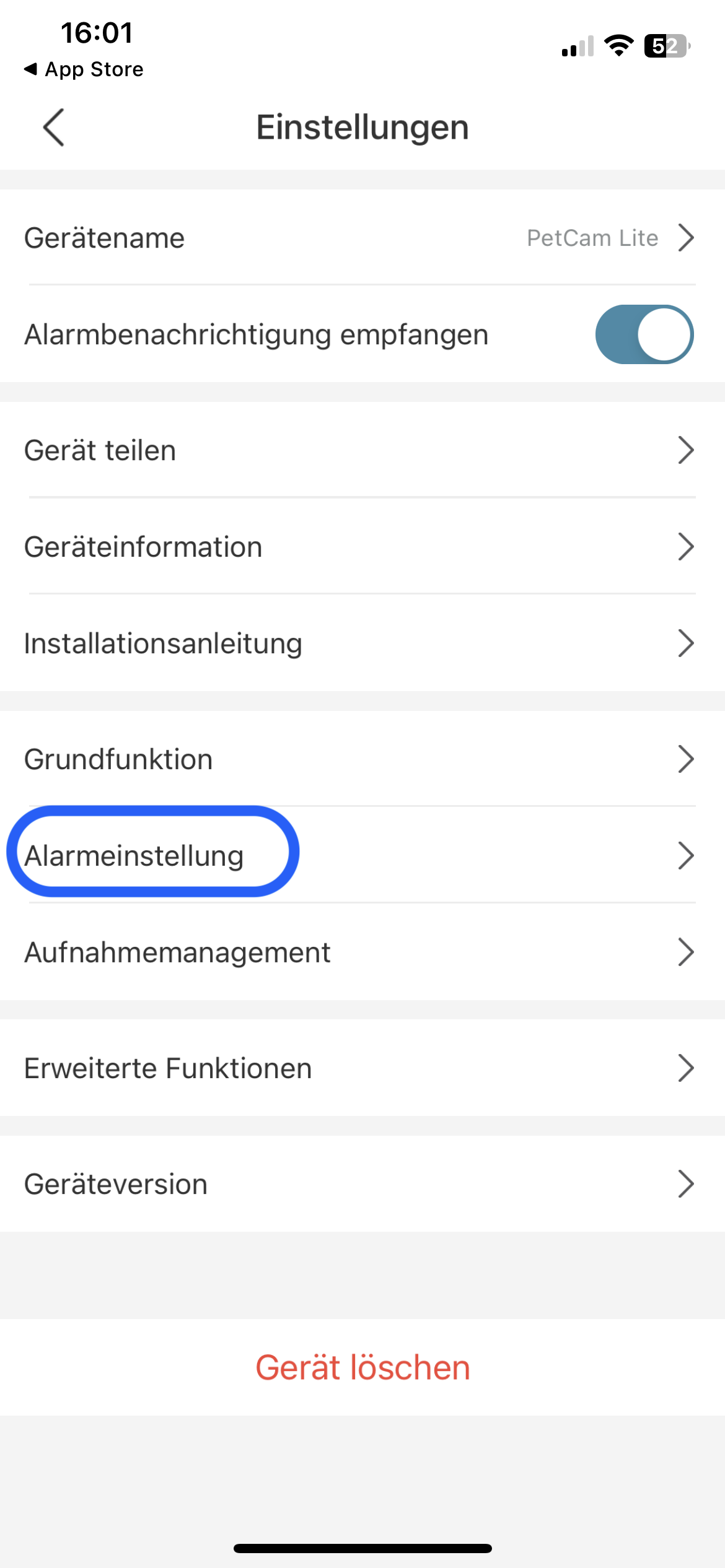Open Geräteinformation
The height and width of the screenshot is (1568, 725).
tap(362, 547)
